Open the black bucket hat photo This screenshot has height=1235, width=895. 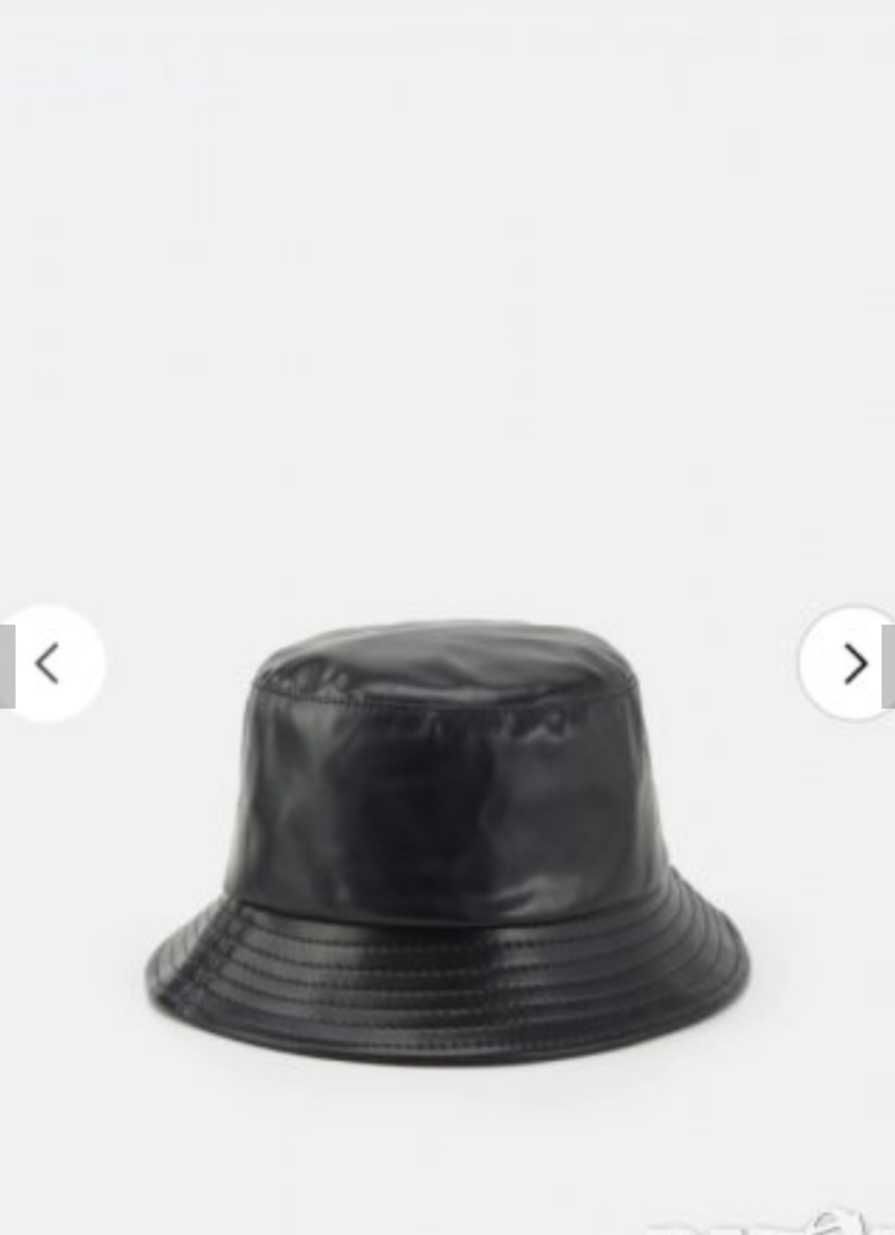[x=447, y=840]
